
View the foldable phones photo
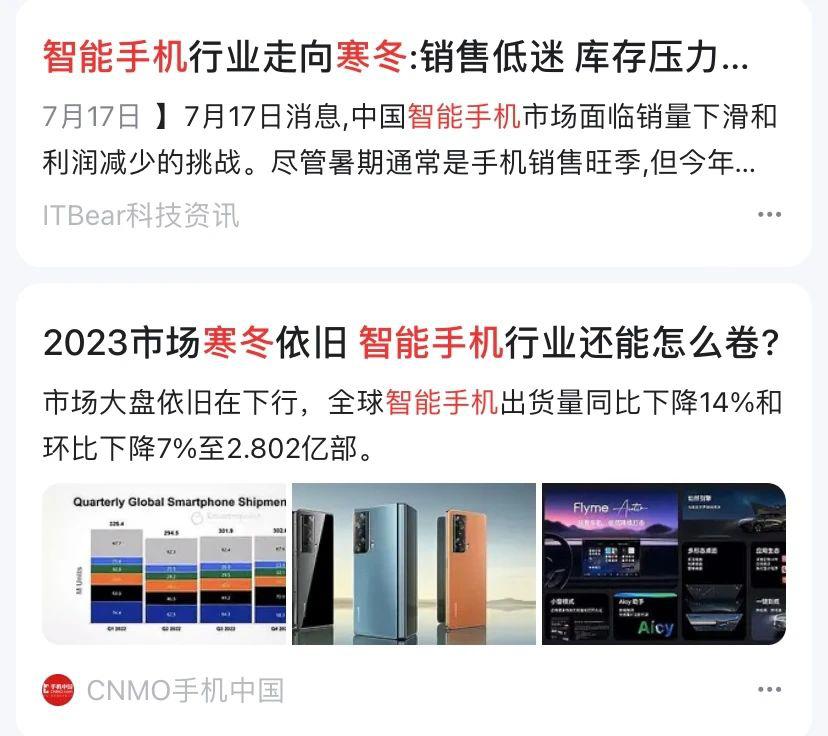[414, 564]
